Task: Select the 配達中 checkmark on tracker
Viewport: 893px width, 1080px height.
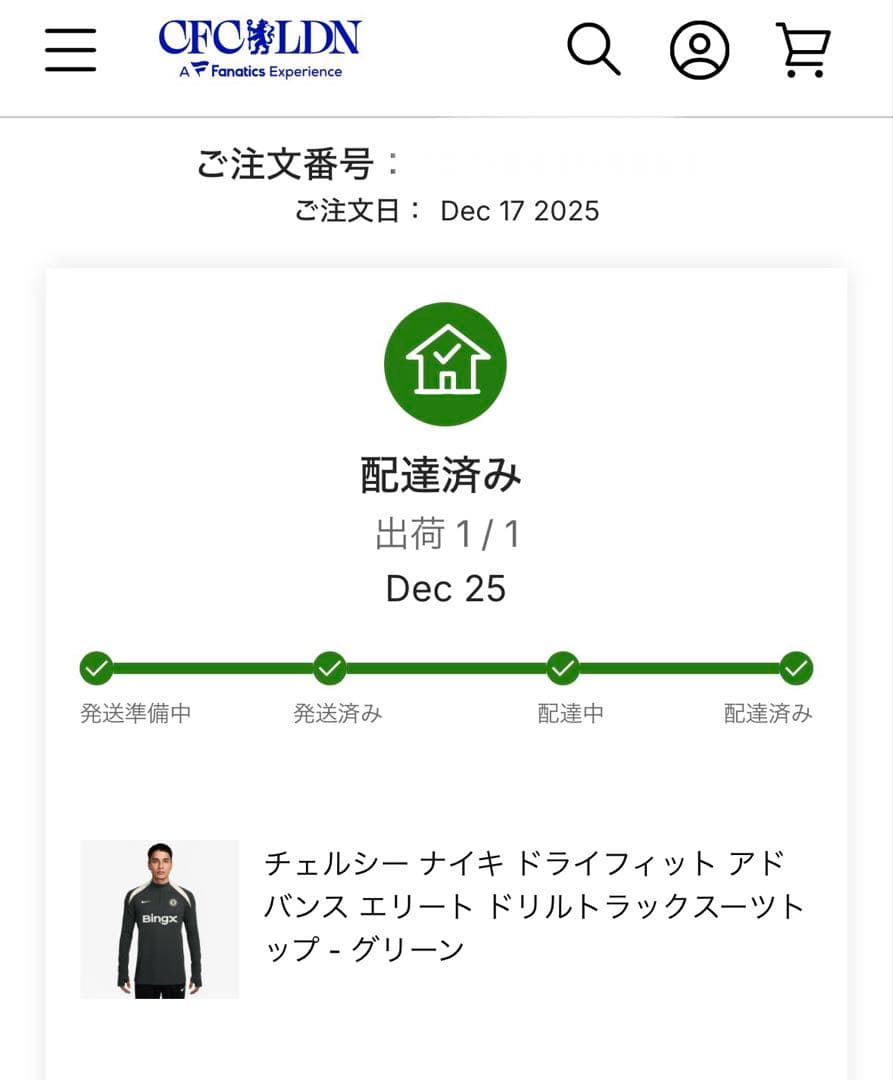Action: (x=562, y=668)
